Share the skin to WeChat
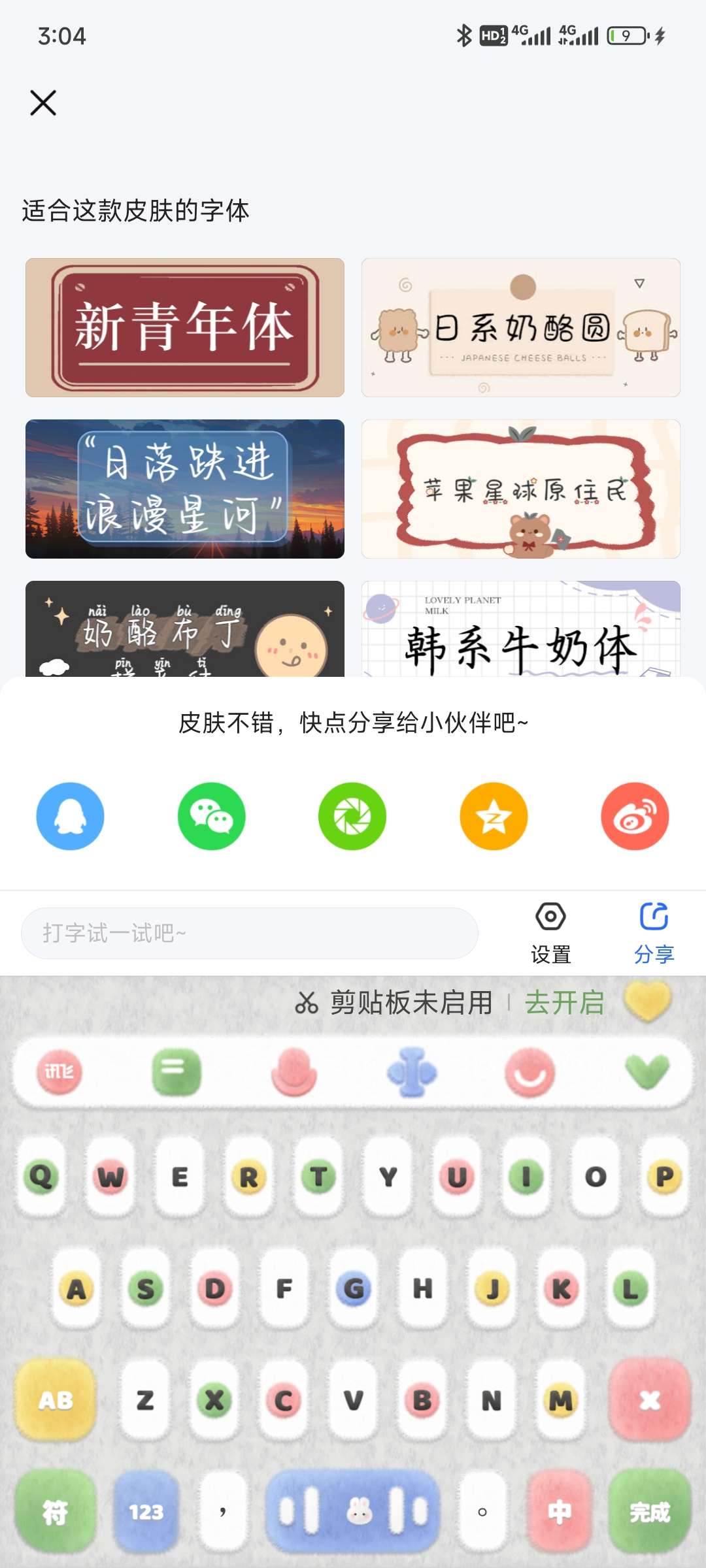Screen dimensions: 706x1568 (211, 816)
